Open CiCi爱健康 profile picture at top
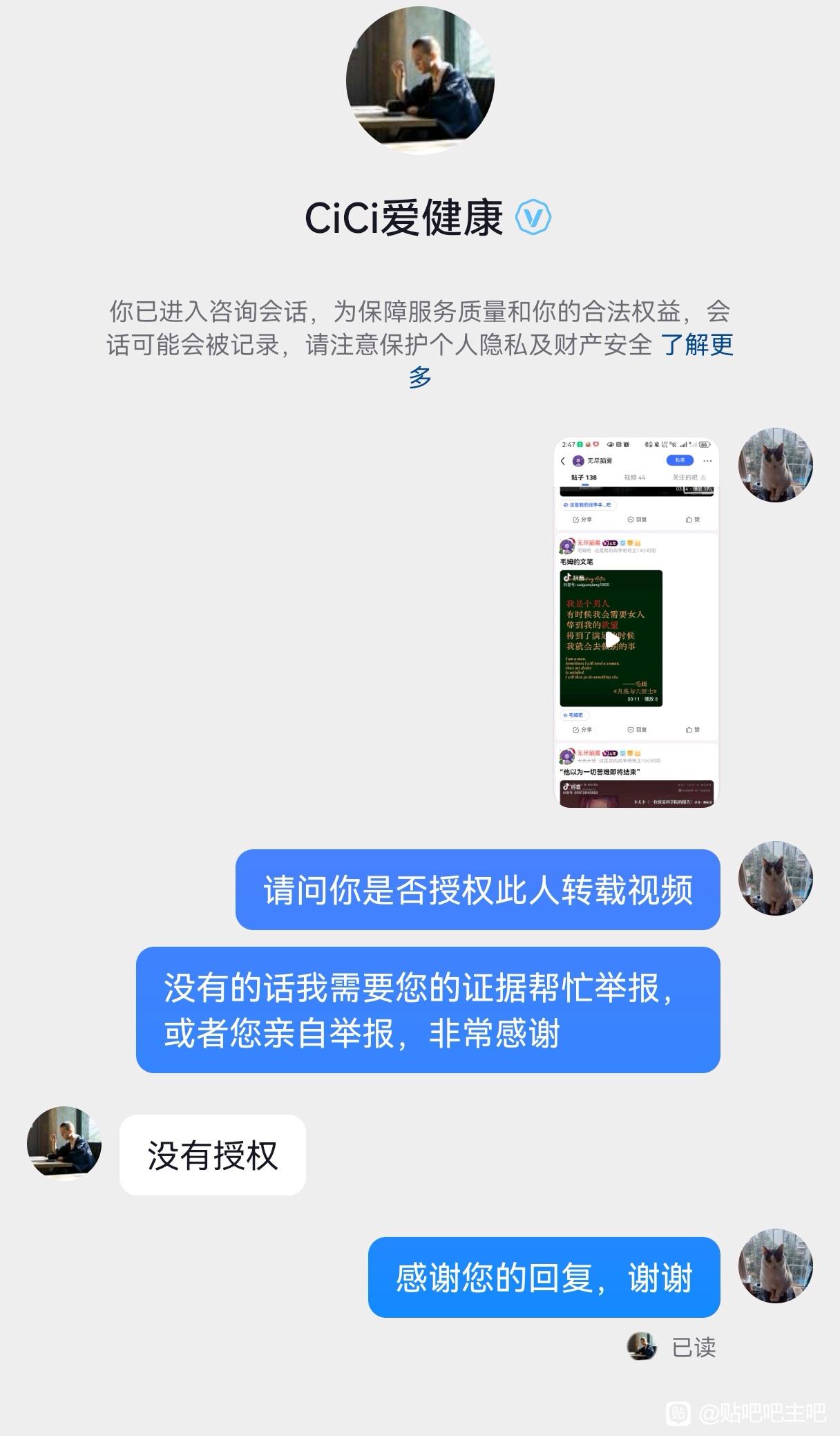This screenshot has height=1436, width=840. 420,80
